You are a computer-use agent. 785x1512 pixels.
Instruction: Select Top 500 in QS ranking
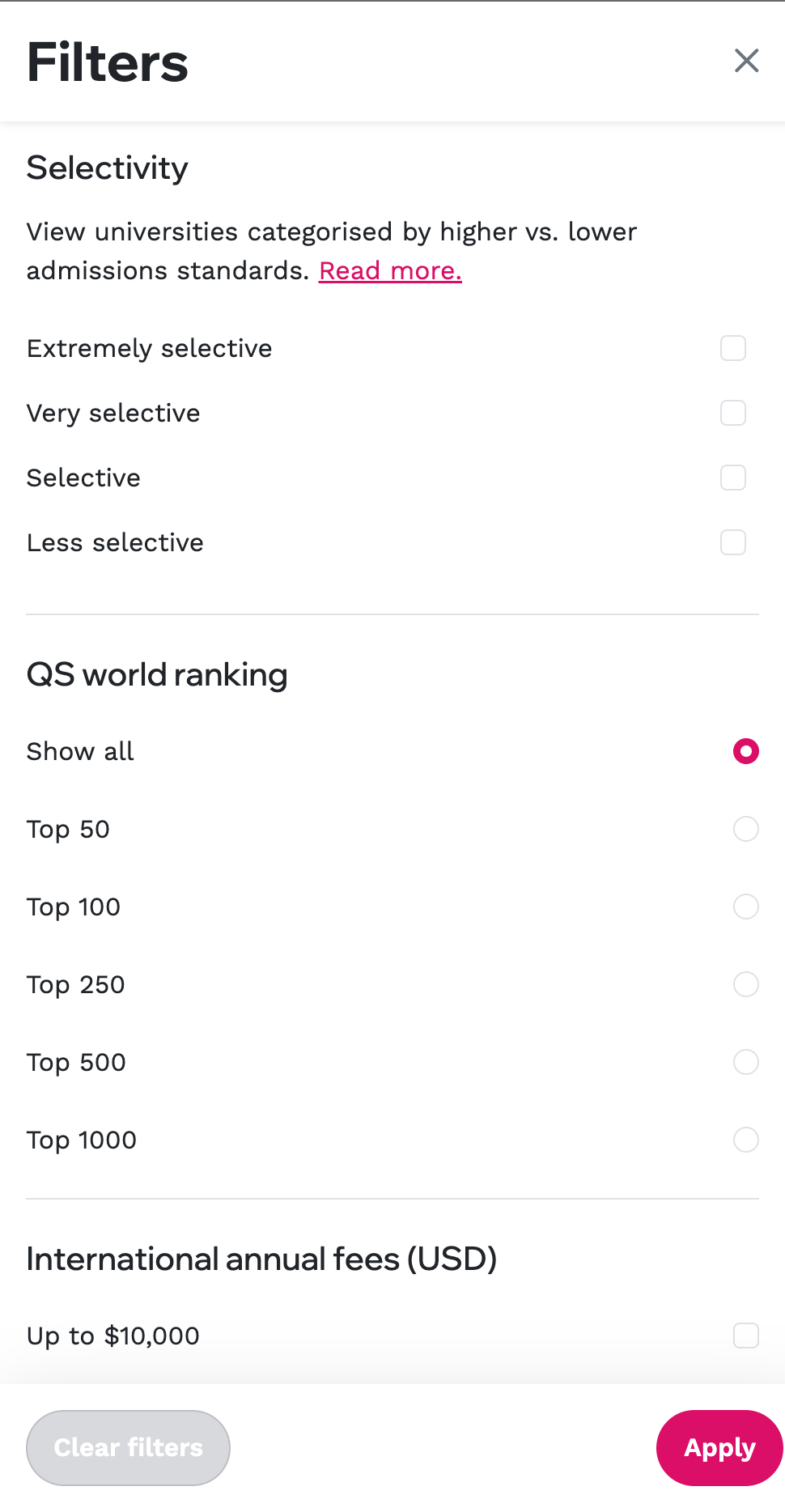746,1062
